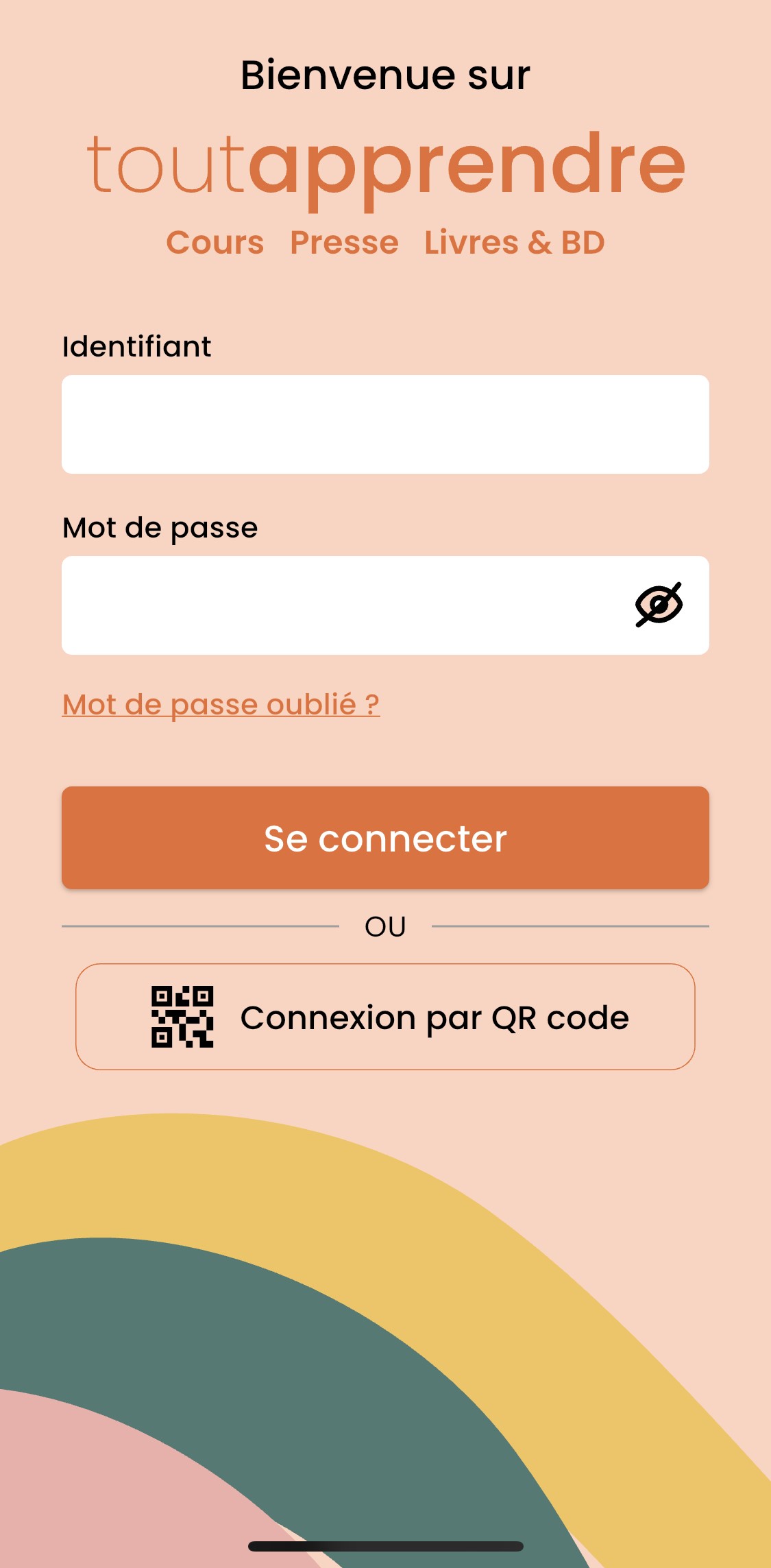771x1568 pixels.
Task: Toggle password visibility eye icon
Action: tap(659, 605)
